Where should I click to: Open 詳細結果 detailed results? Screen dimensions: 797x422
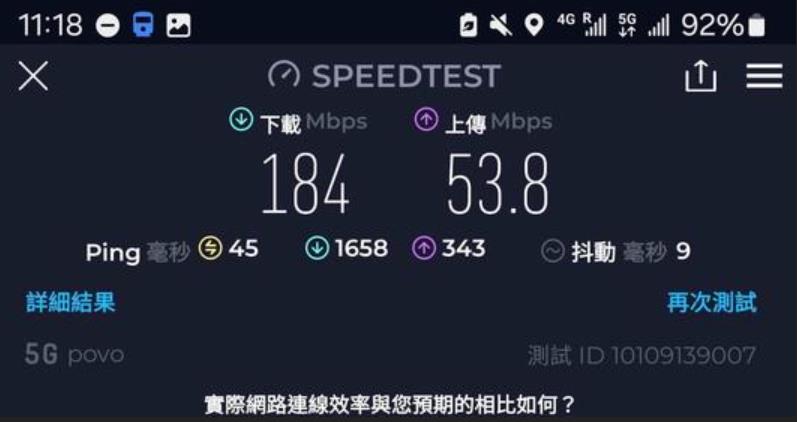pyautogui.click(x=70, y=302)
